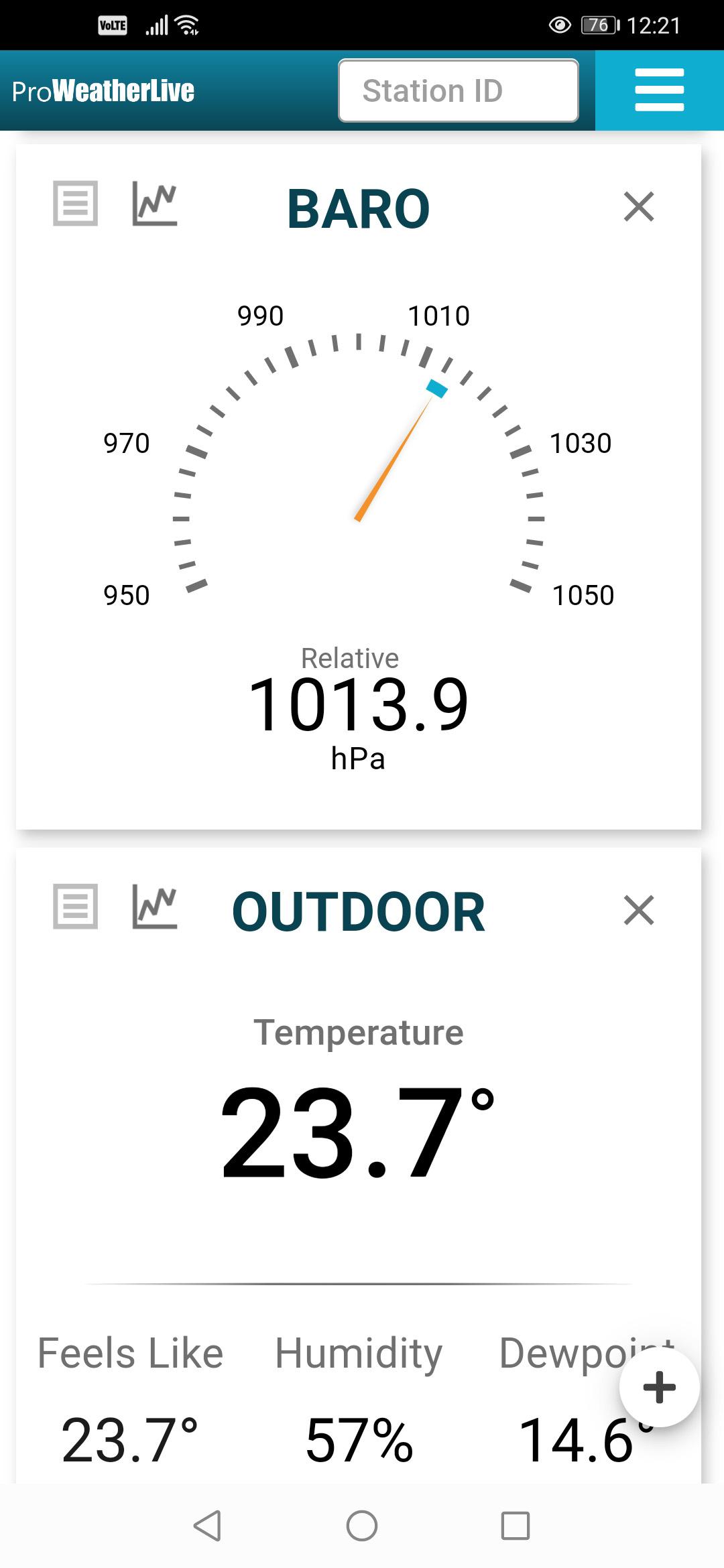Close the BARO card
This screenshot has width=724, height=1568.
pyautogui.click(x=638, y=206)
